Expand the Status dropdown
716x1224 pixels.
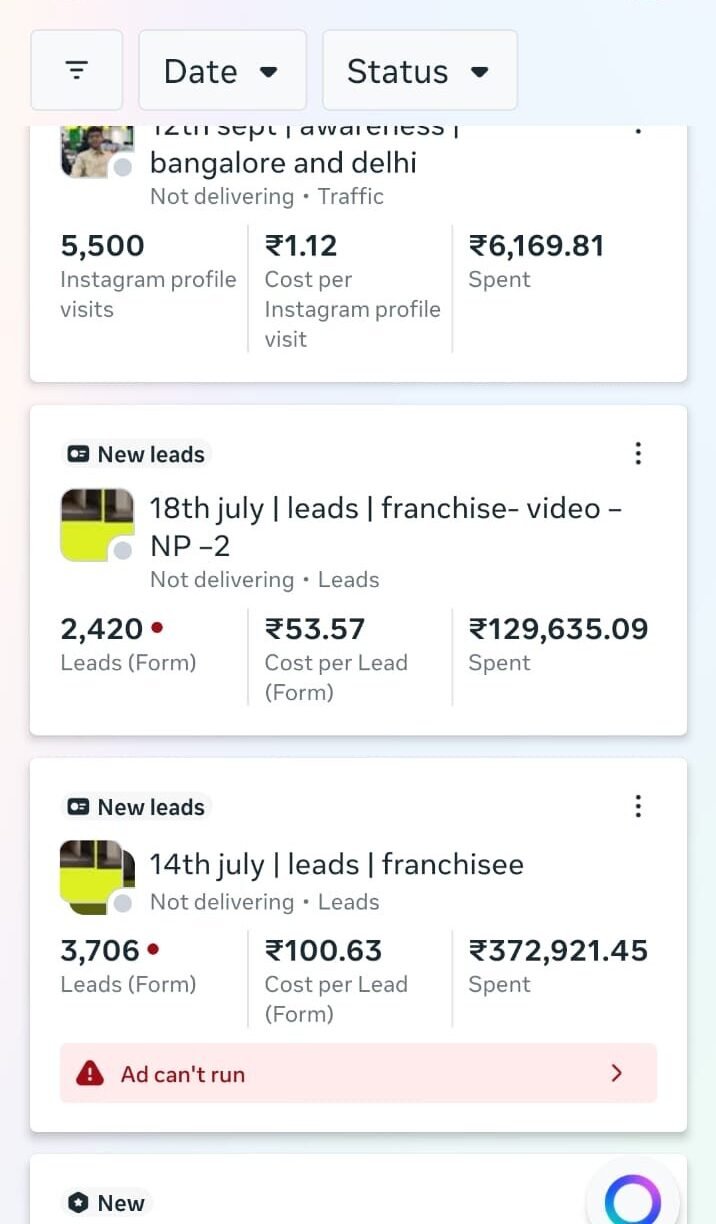click(419, 71)
